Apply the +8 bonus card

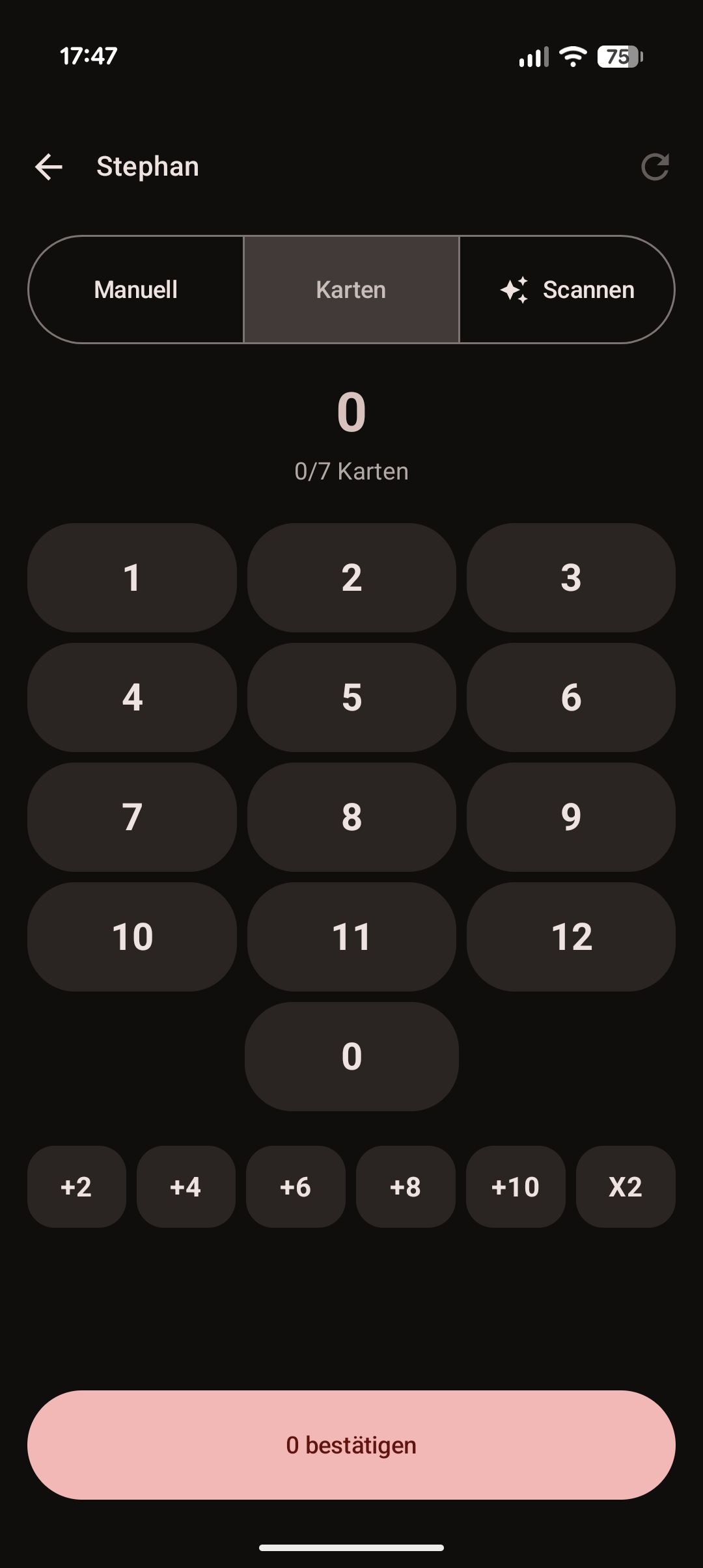pos(406,1187)
